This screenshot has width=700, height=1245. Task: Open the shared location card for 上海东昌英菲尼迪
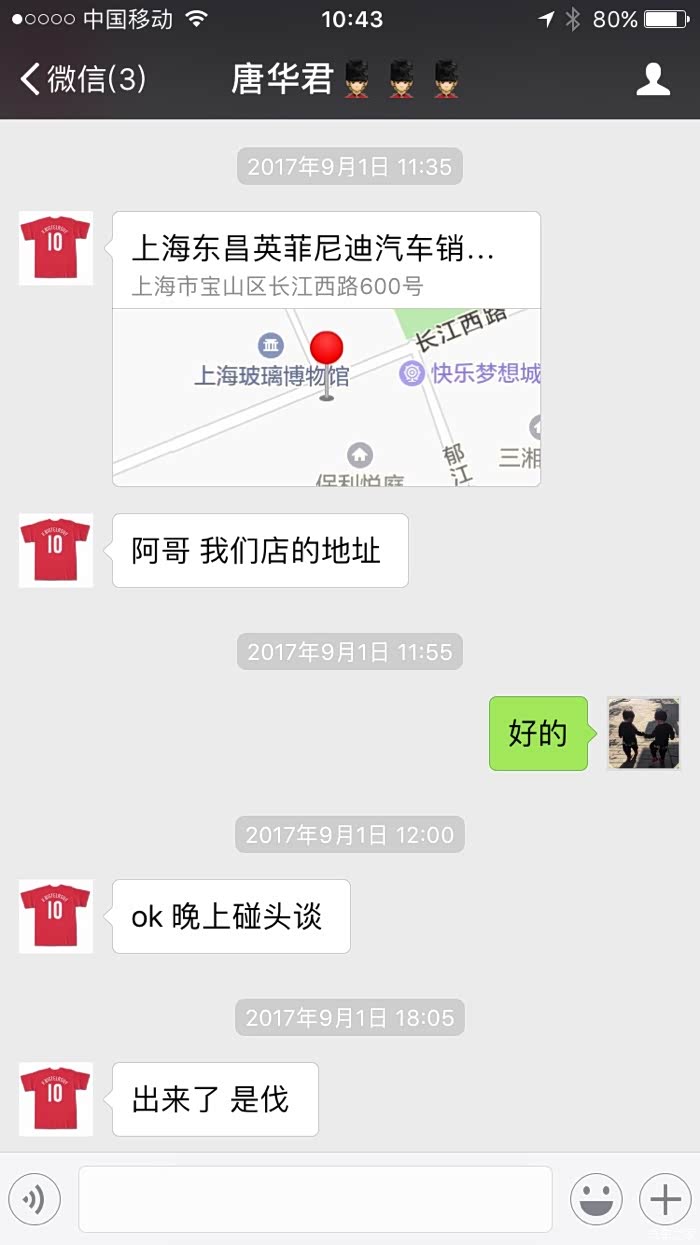326,348
